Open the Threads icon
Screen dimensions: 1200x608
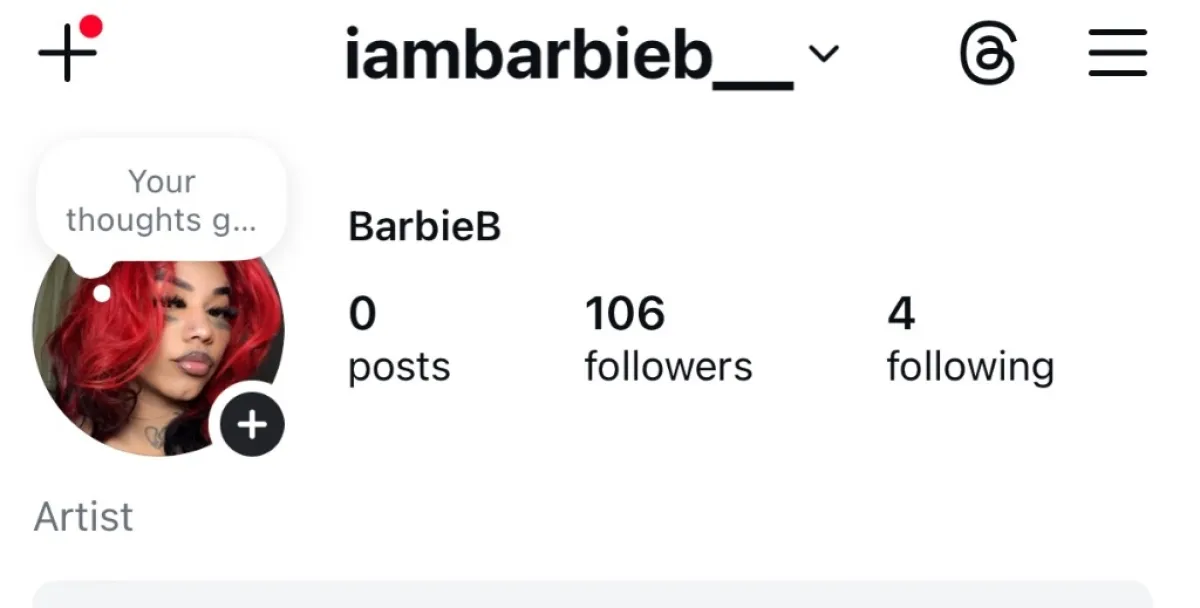pos(988,54)
